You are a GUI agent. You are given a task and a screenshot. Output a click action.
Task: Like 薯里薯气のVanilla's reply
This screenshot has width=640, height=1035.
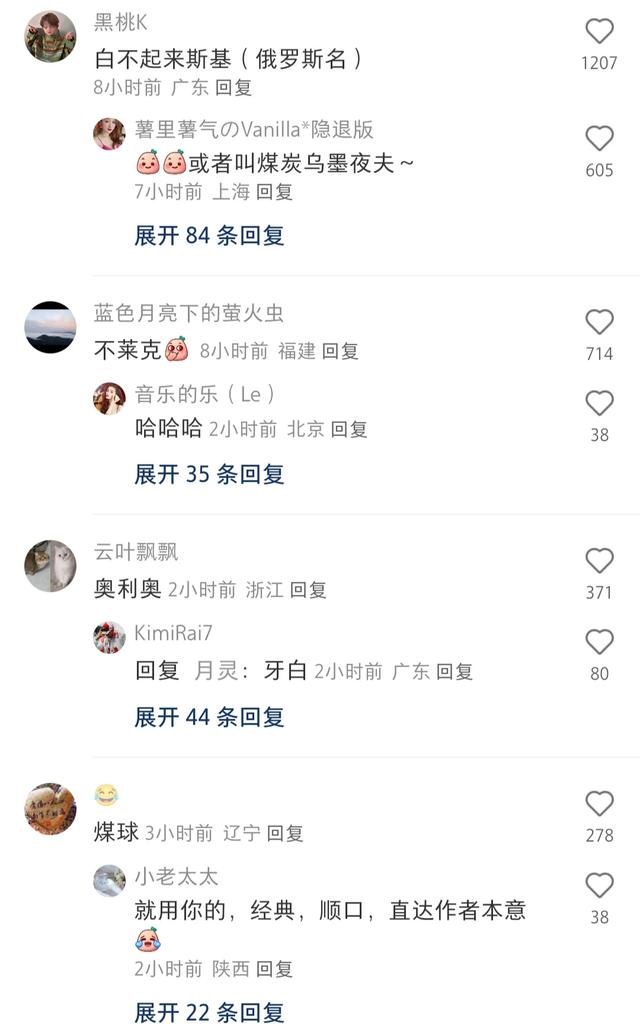599,139
